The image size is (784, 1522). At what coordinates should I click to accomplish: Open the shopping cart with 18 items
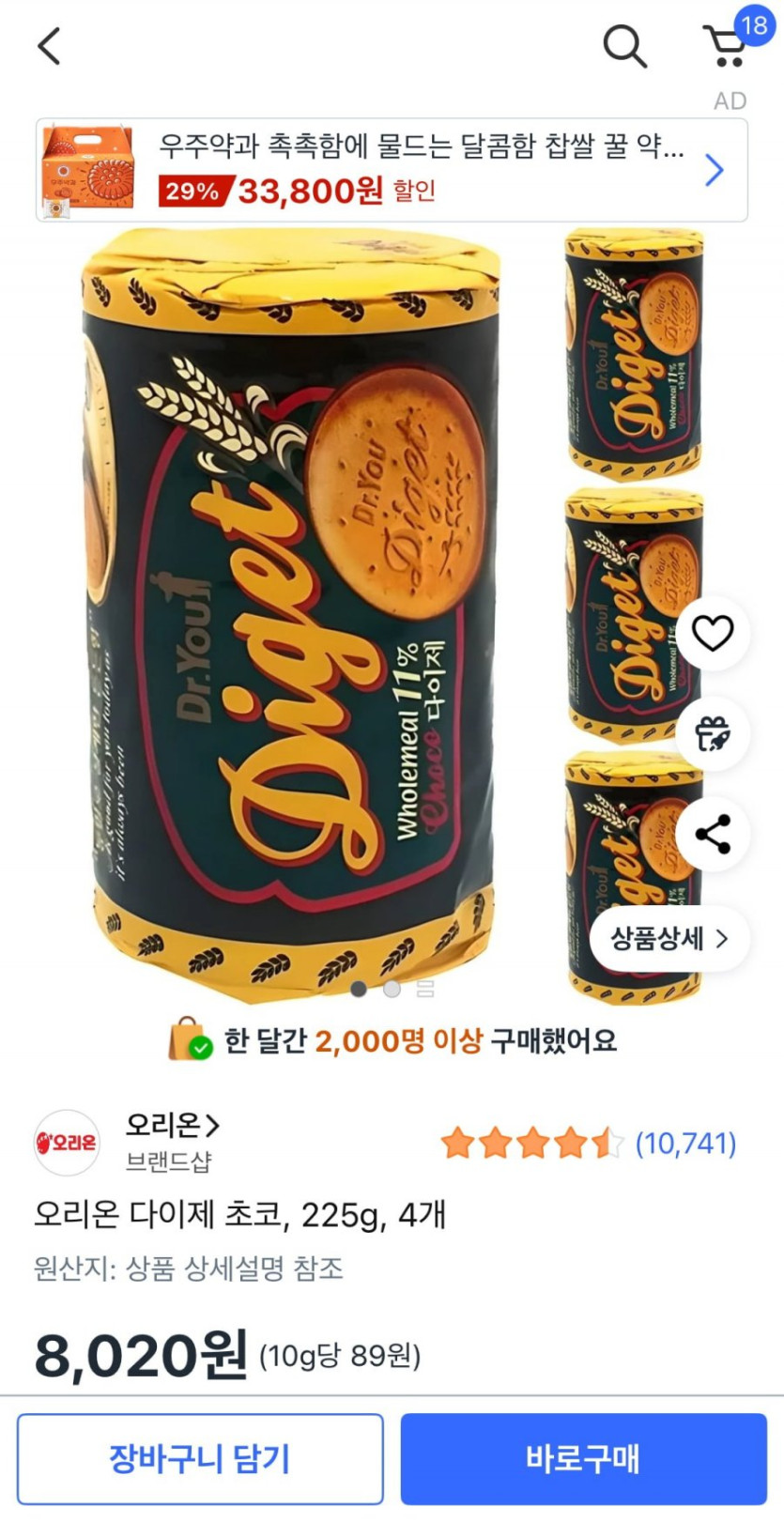click(727, 45)
